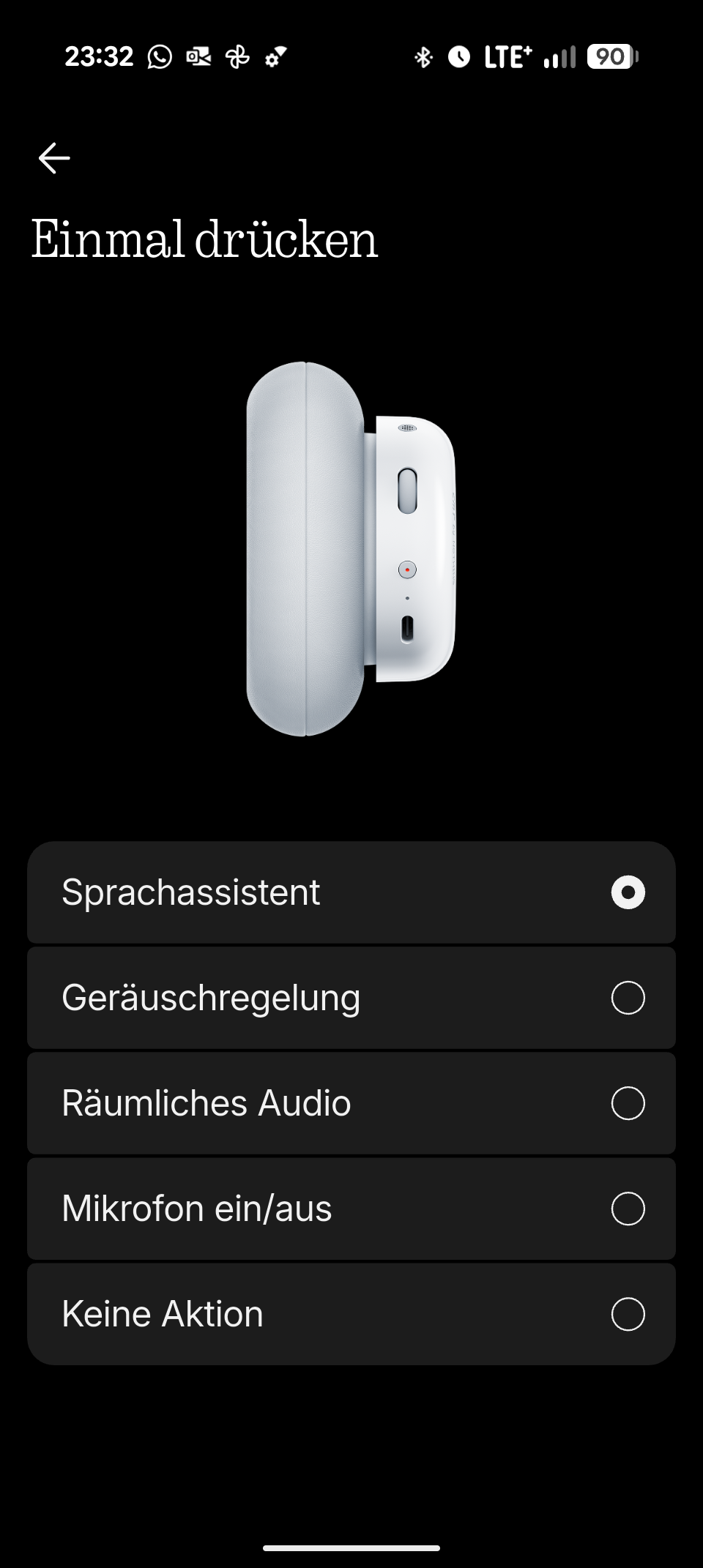This screenshot has height=1568, width=703.
Task: Select the Sprachassistent option
Action: click(x=351, y=892)
